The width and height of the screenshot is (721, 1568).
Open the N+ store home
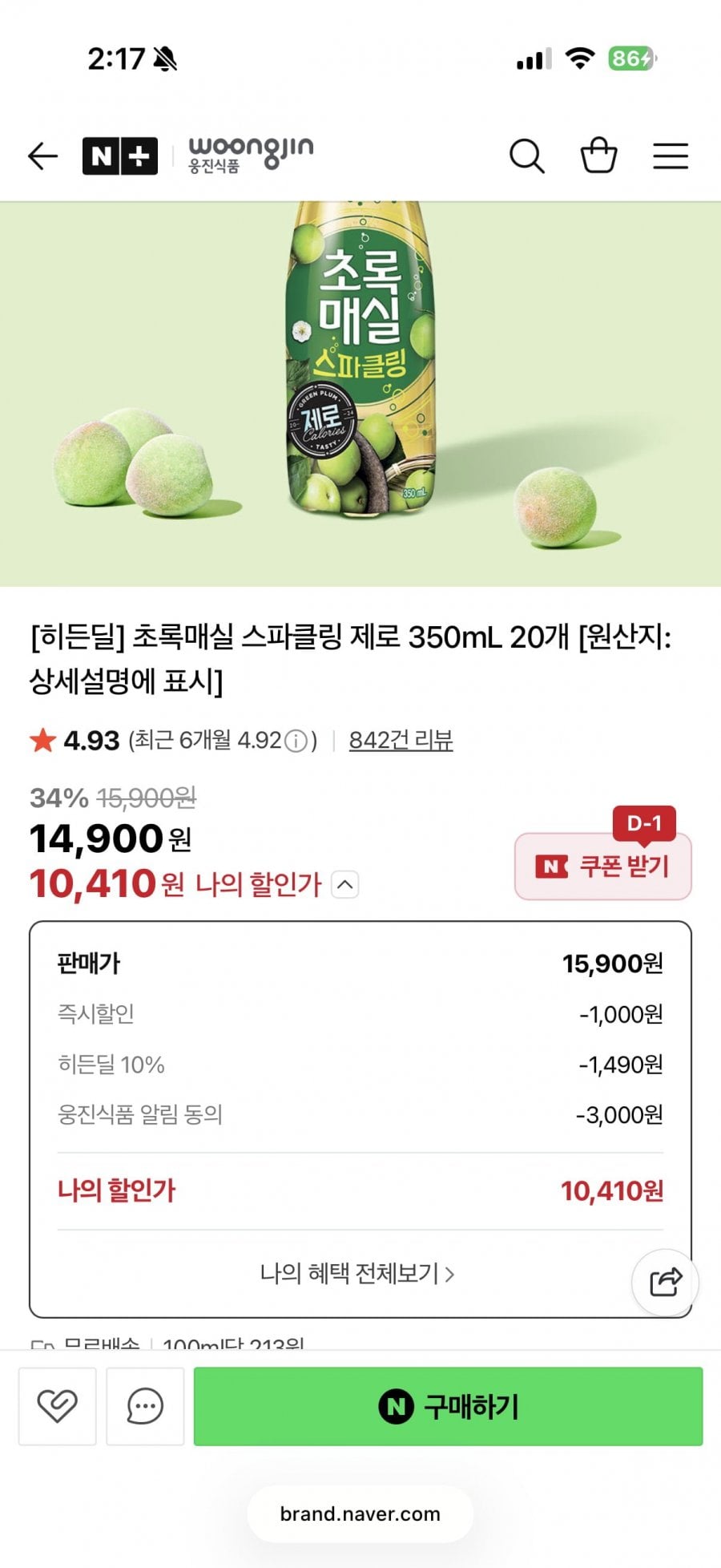click(120, 156)
